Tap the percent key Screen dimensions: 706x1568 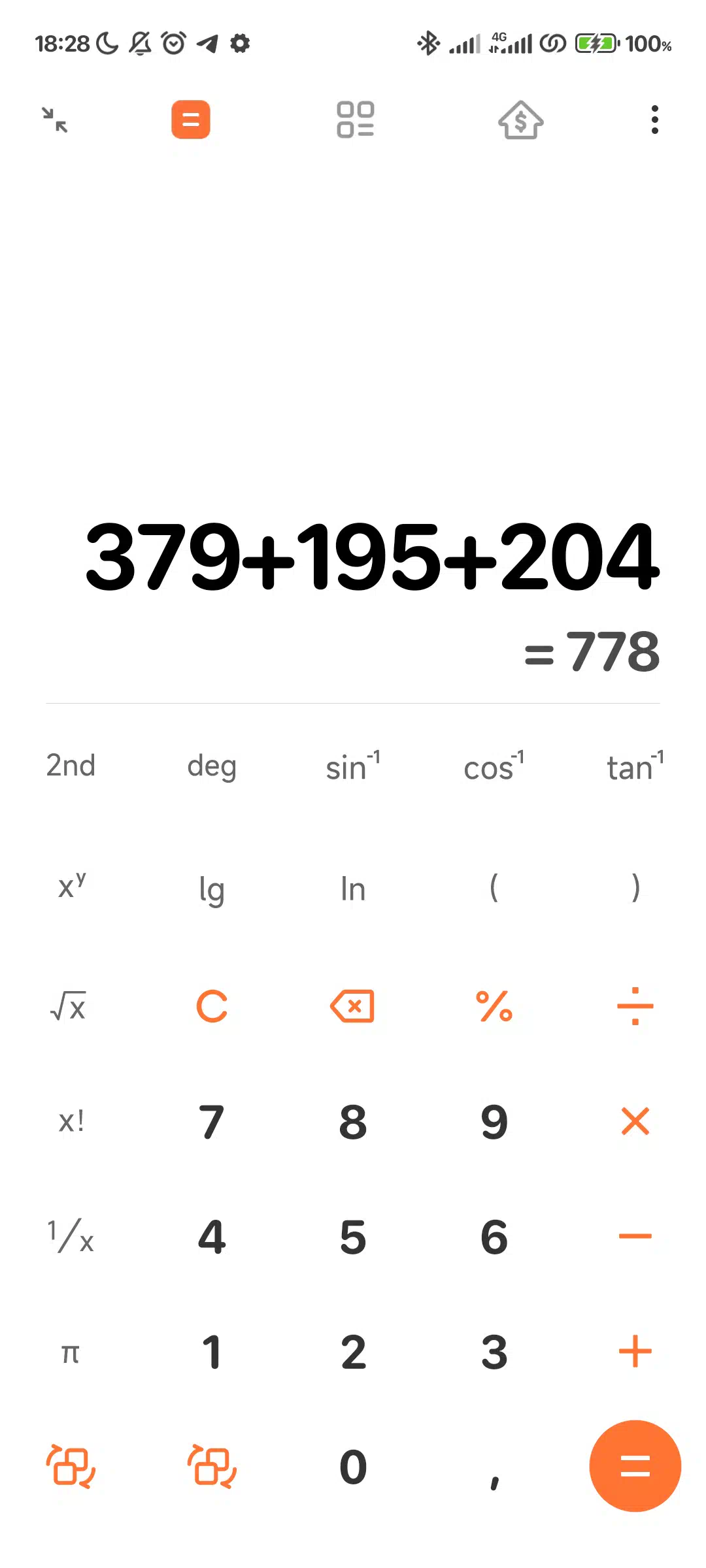tap(494, 1006)
